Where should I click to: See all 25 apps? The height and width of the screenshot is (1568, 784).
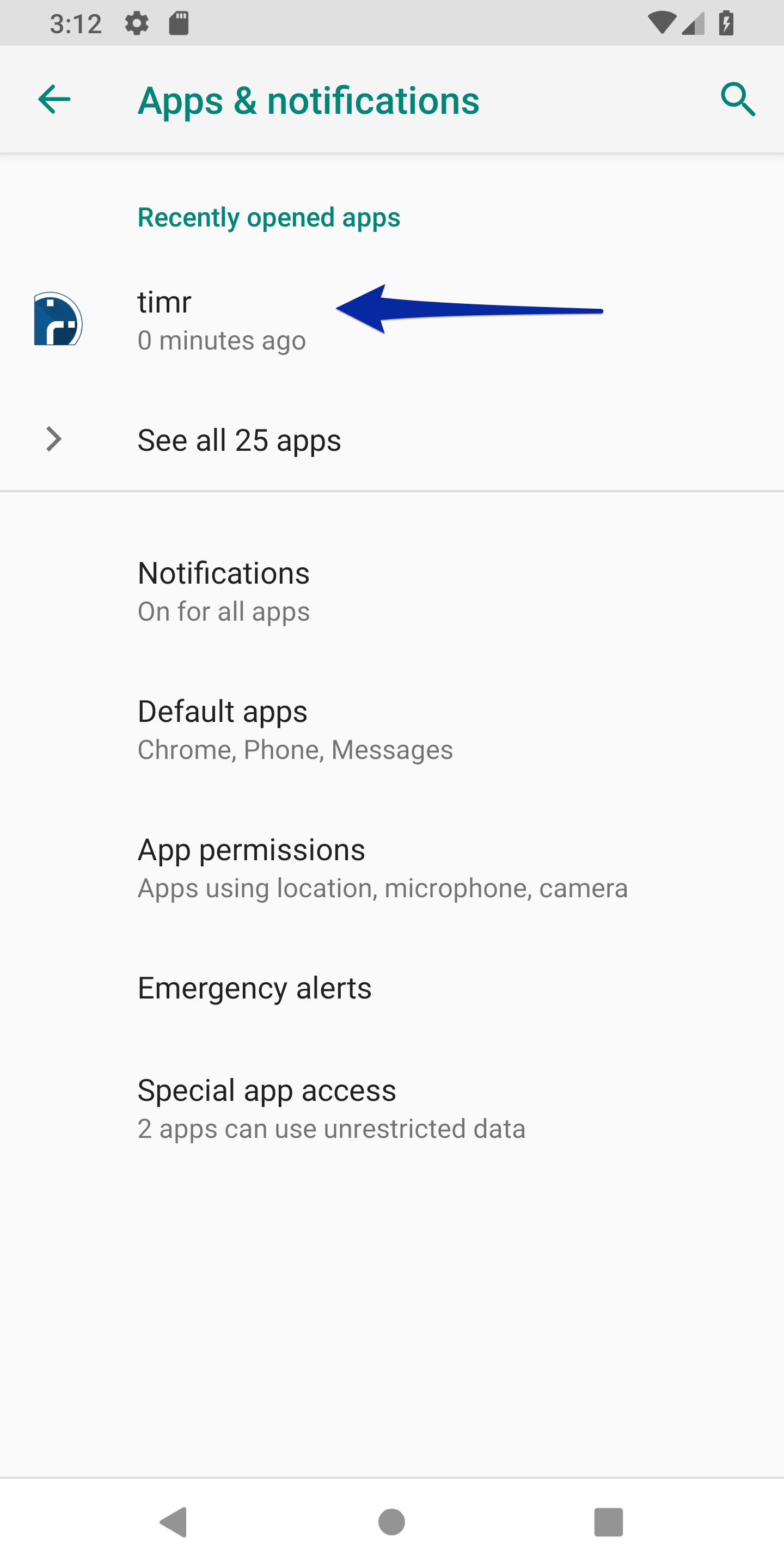(392, 439)
